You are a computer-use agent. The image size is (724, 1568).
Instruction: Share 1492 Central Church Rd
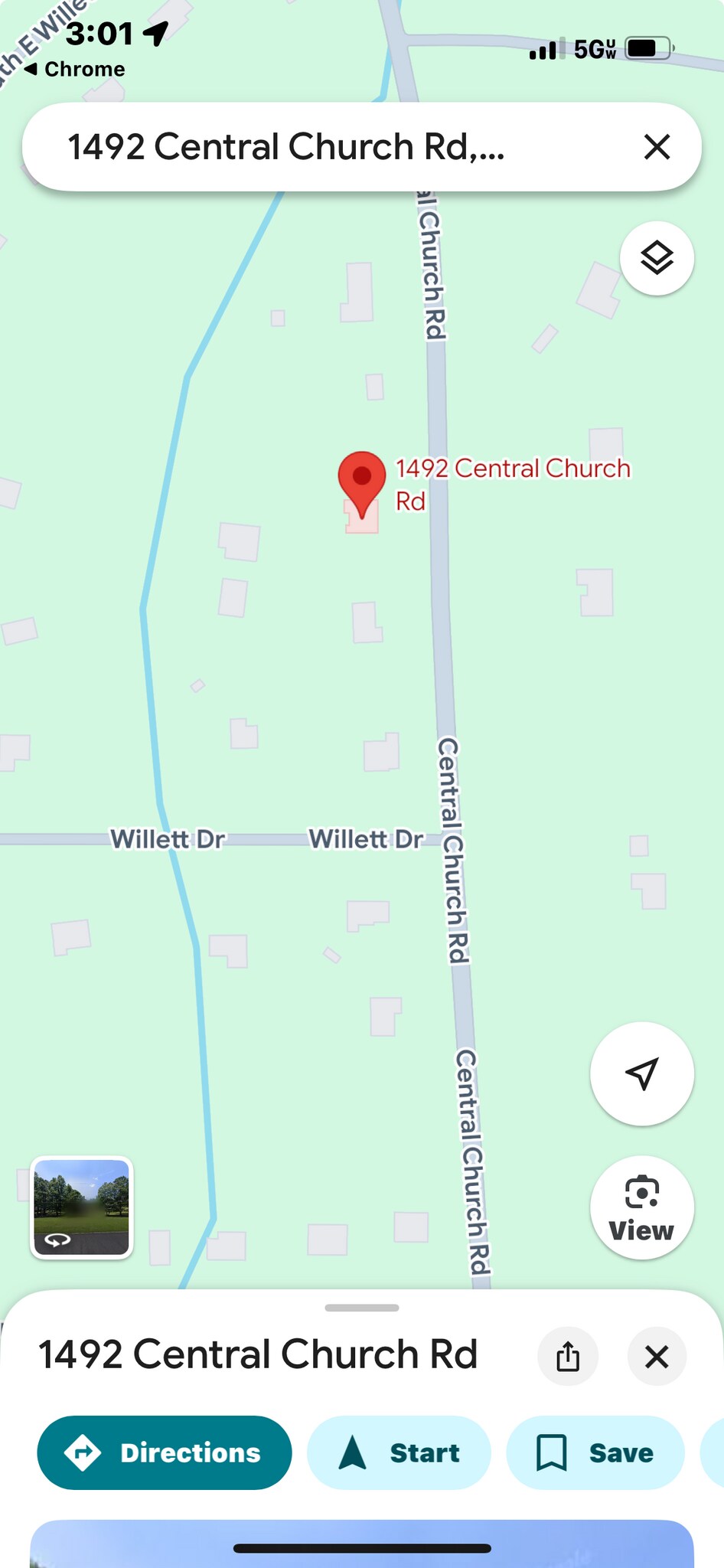[568, 1357]
